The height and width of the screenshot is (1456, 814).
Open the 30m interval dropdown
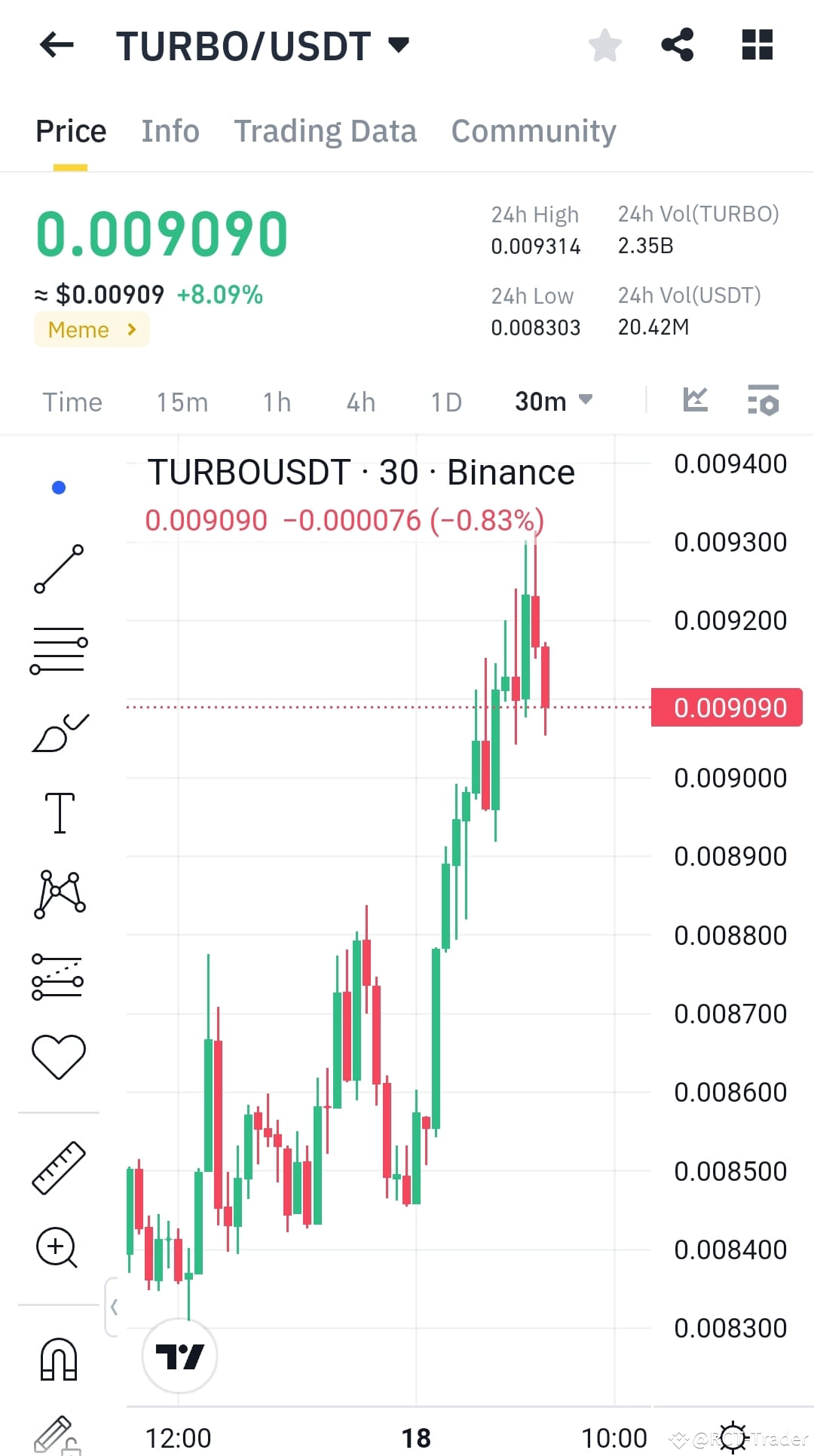click(552, 402)
